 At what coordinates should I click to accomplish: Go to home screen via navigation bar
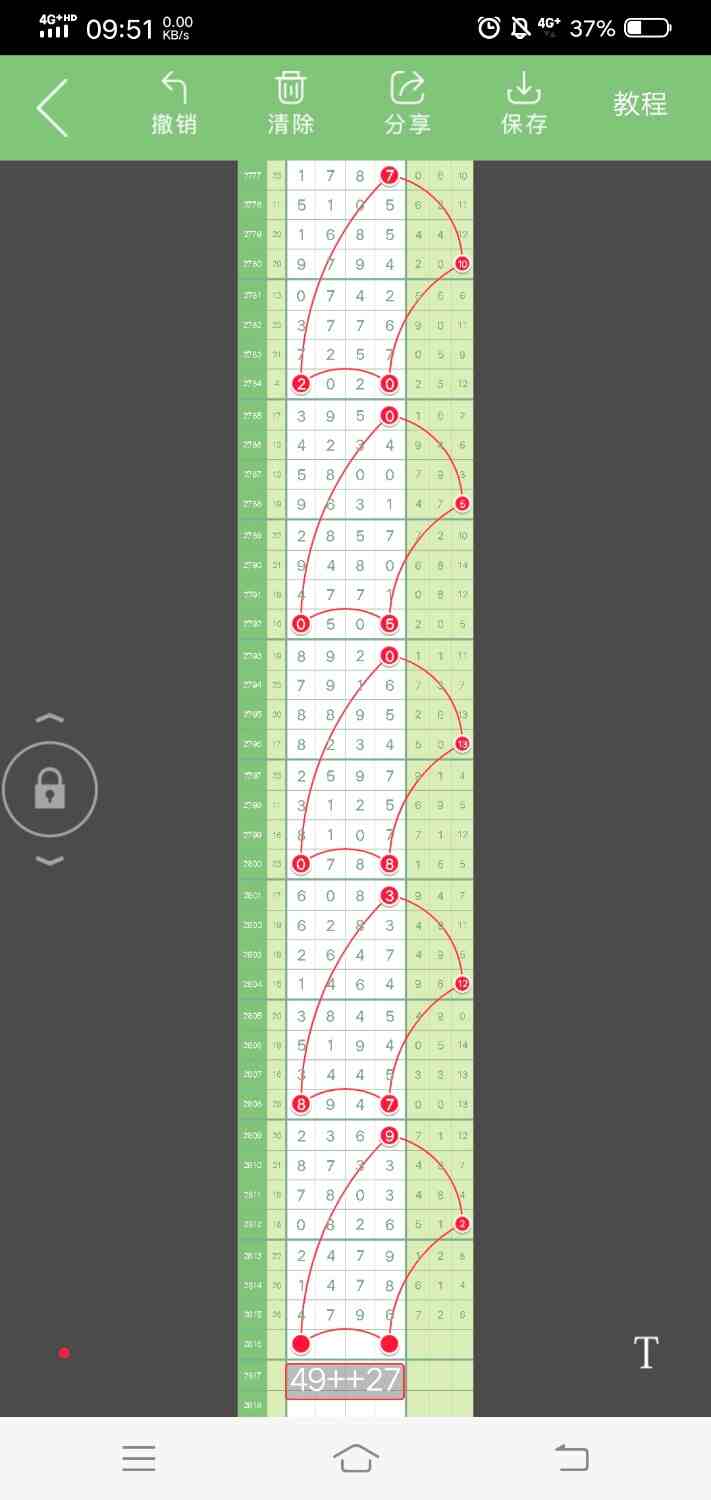point(355,1458)
